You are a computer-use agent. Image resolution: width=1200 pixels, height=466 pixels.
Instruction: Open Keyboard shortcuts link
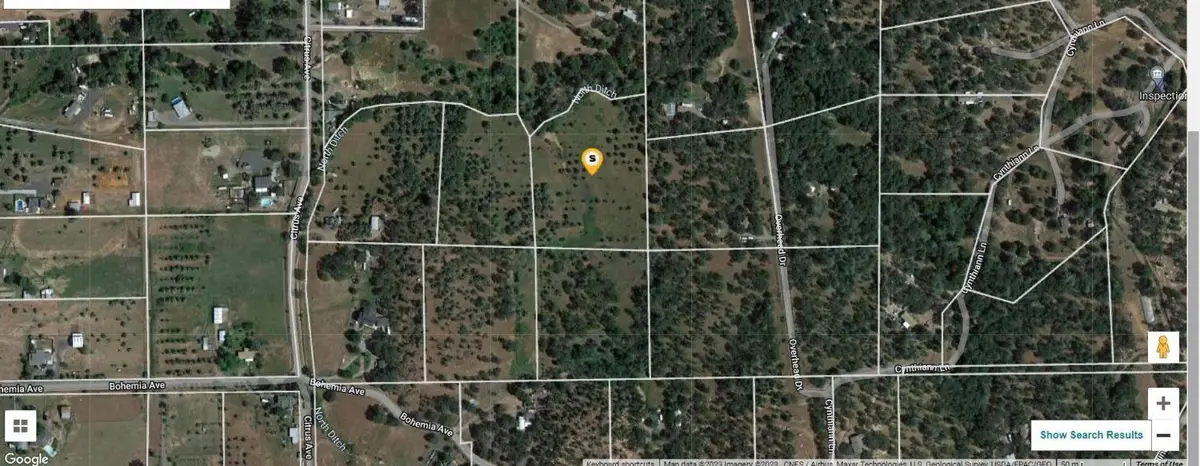622,463
